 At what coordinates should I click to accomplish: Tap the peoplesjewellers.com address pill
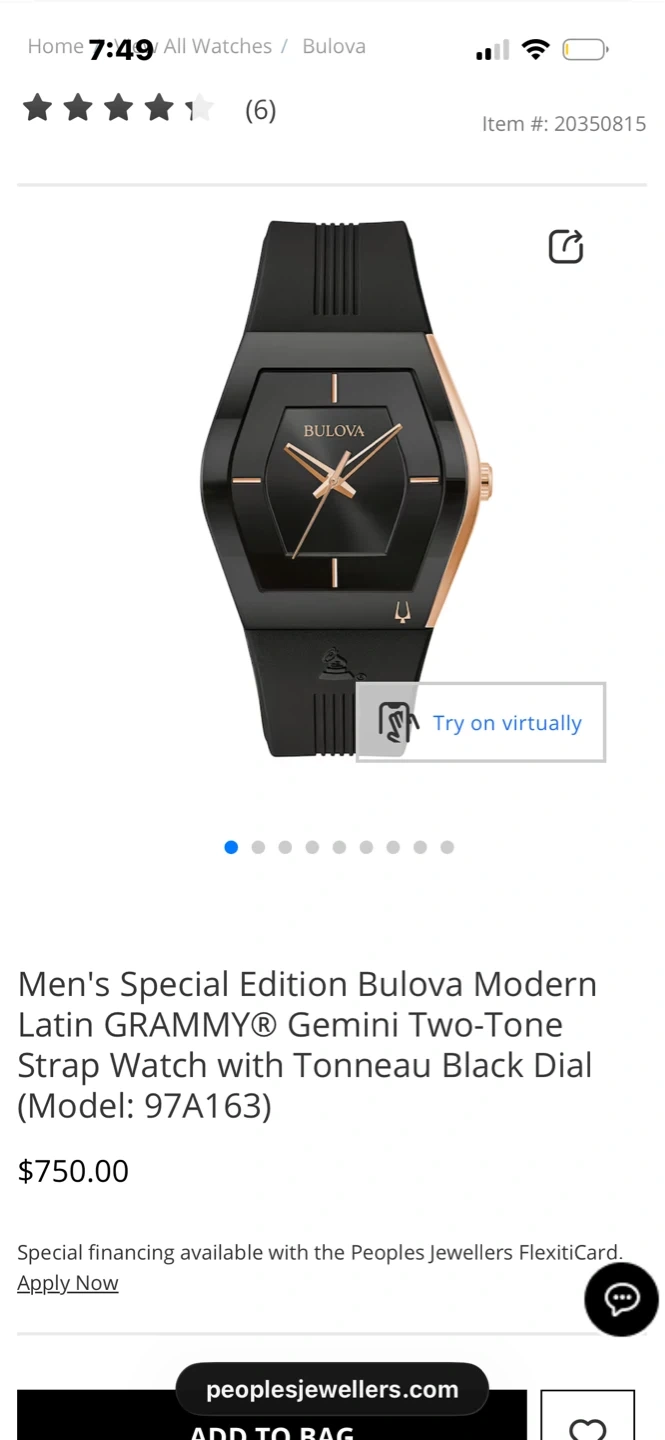point(332,1389)
